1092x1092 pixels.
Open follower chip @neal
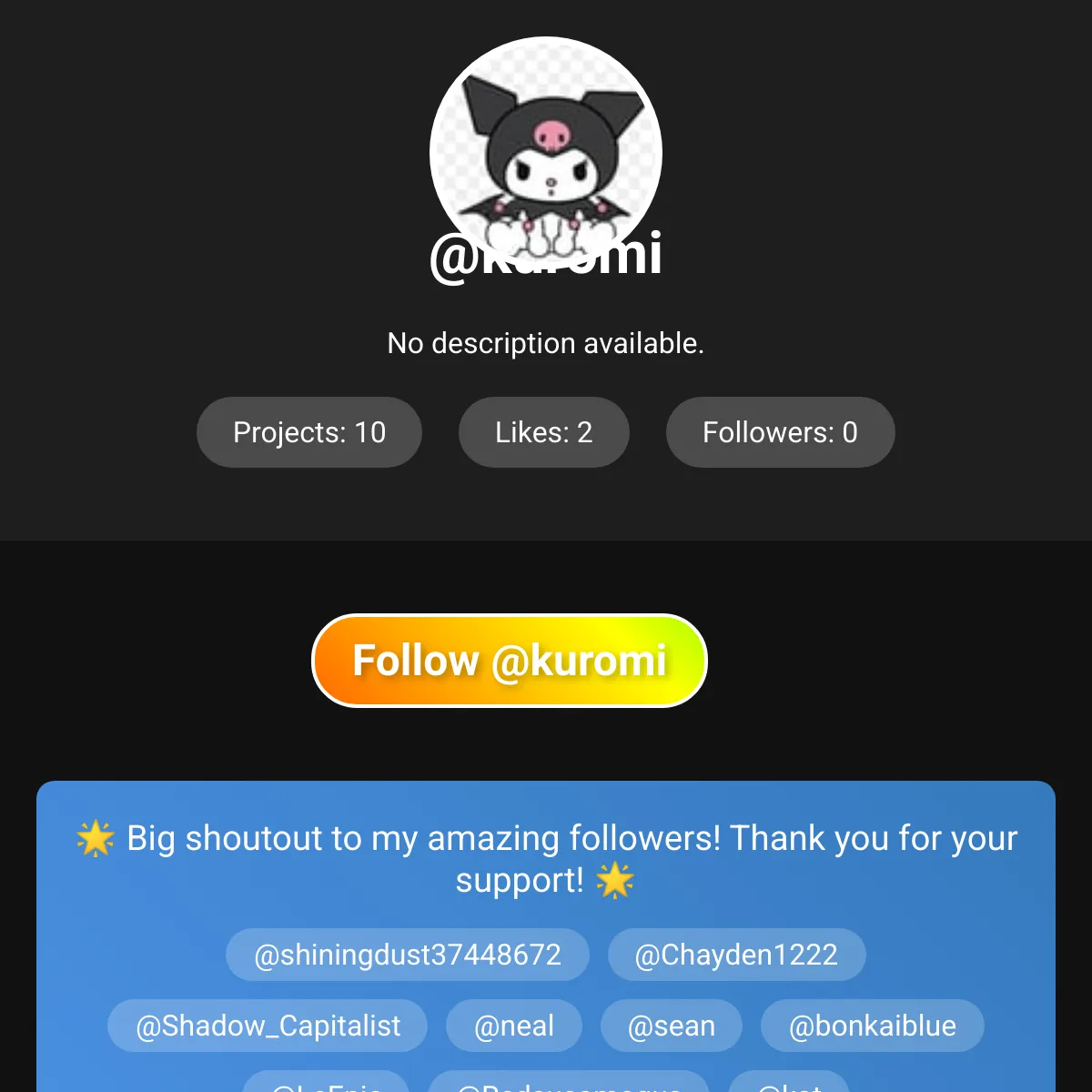(x=513, y=1026)
